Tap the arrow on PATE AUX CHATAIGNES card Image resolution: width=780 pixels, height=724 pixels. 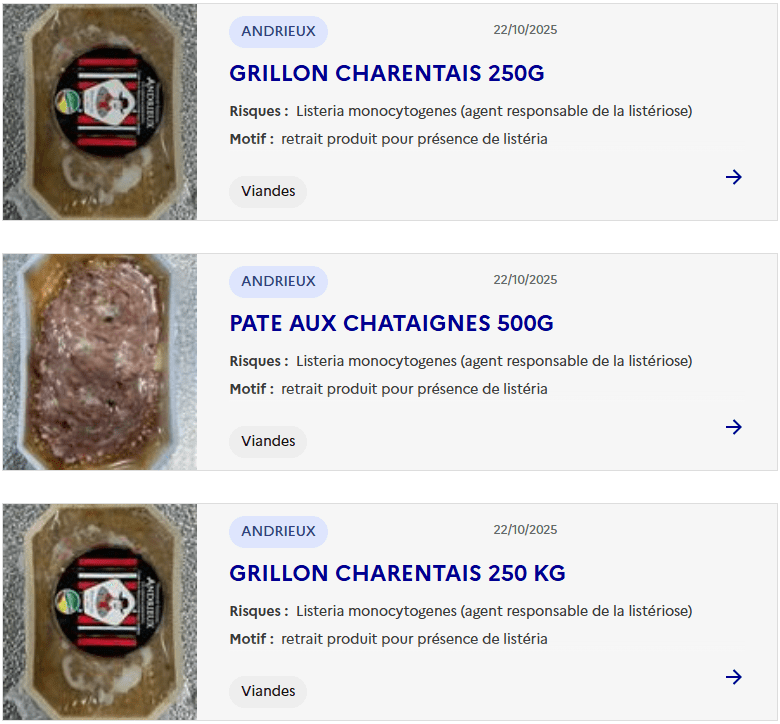click(x=734, y=427)
